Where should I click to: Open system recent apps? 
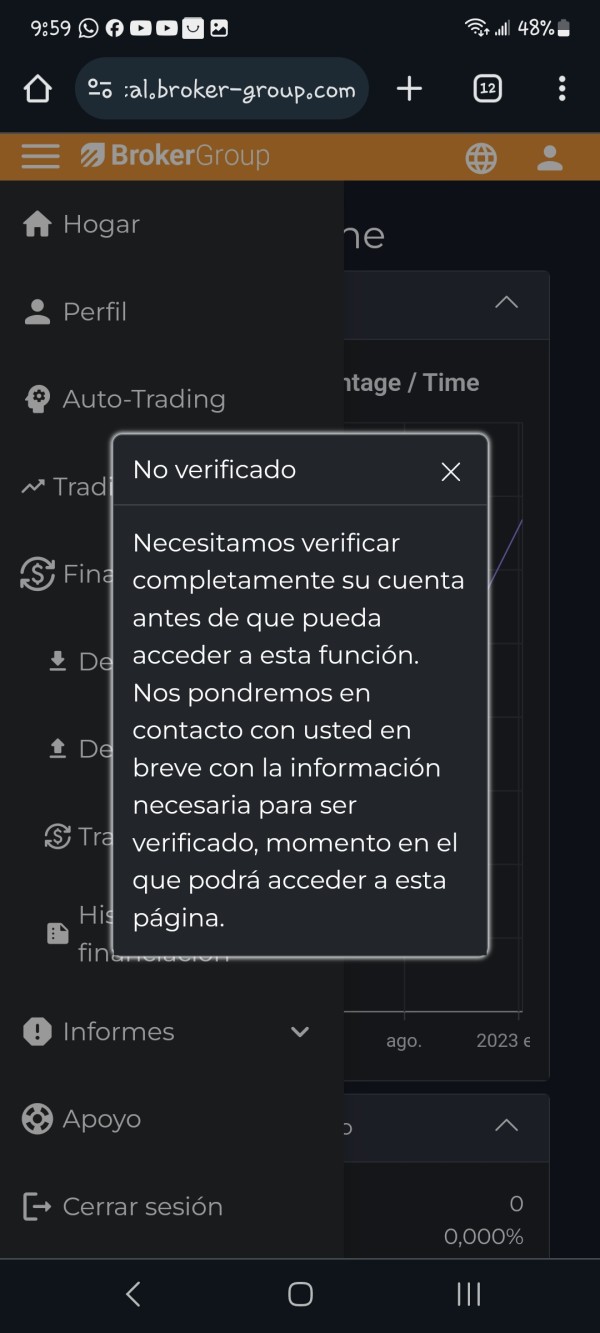click(468, 1294)
